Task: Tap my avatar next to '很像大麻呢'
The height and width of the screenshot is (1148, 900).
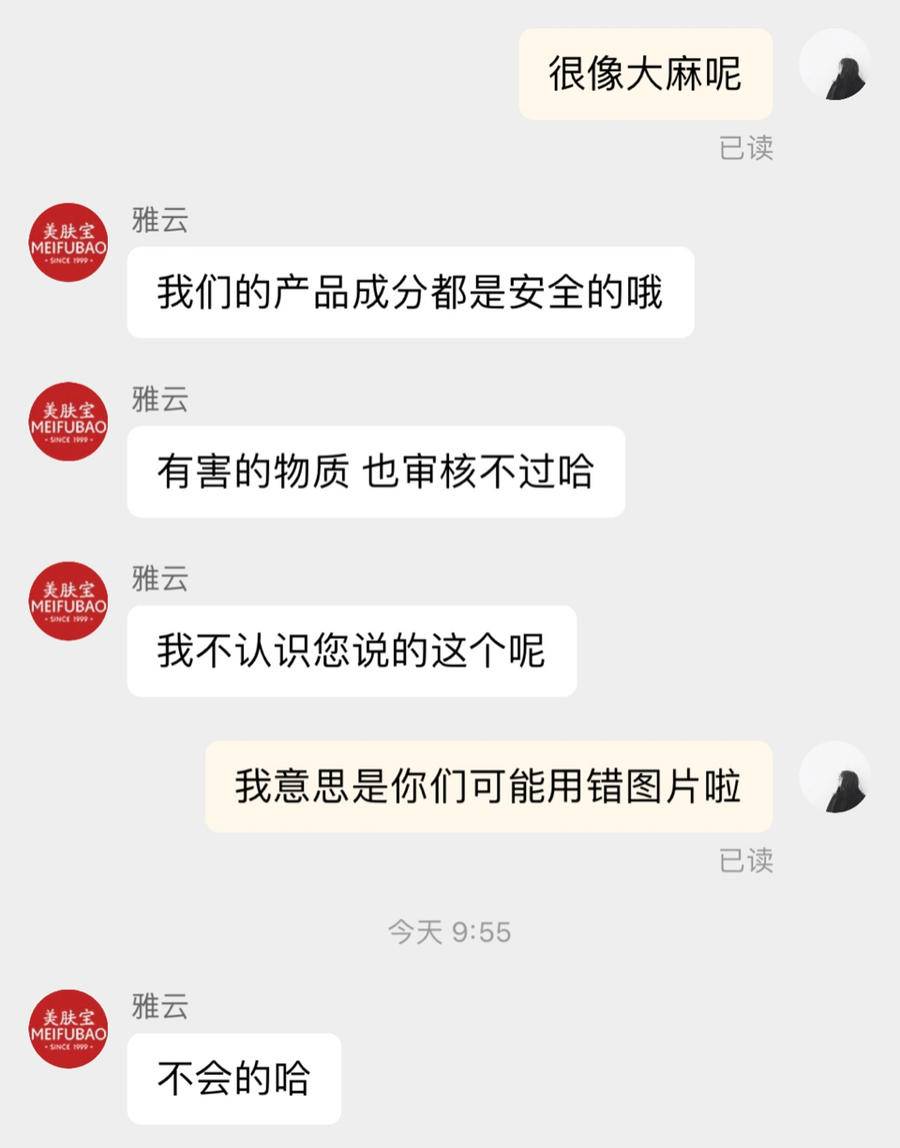Action: (835, 65)
